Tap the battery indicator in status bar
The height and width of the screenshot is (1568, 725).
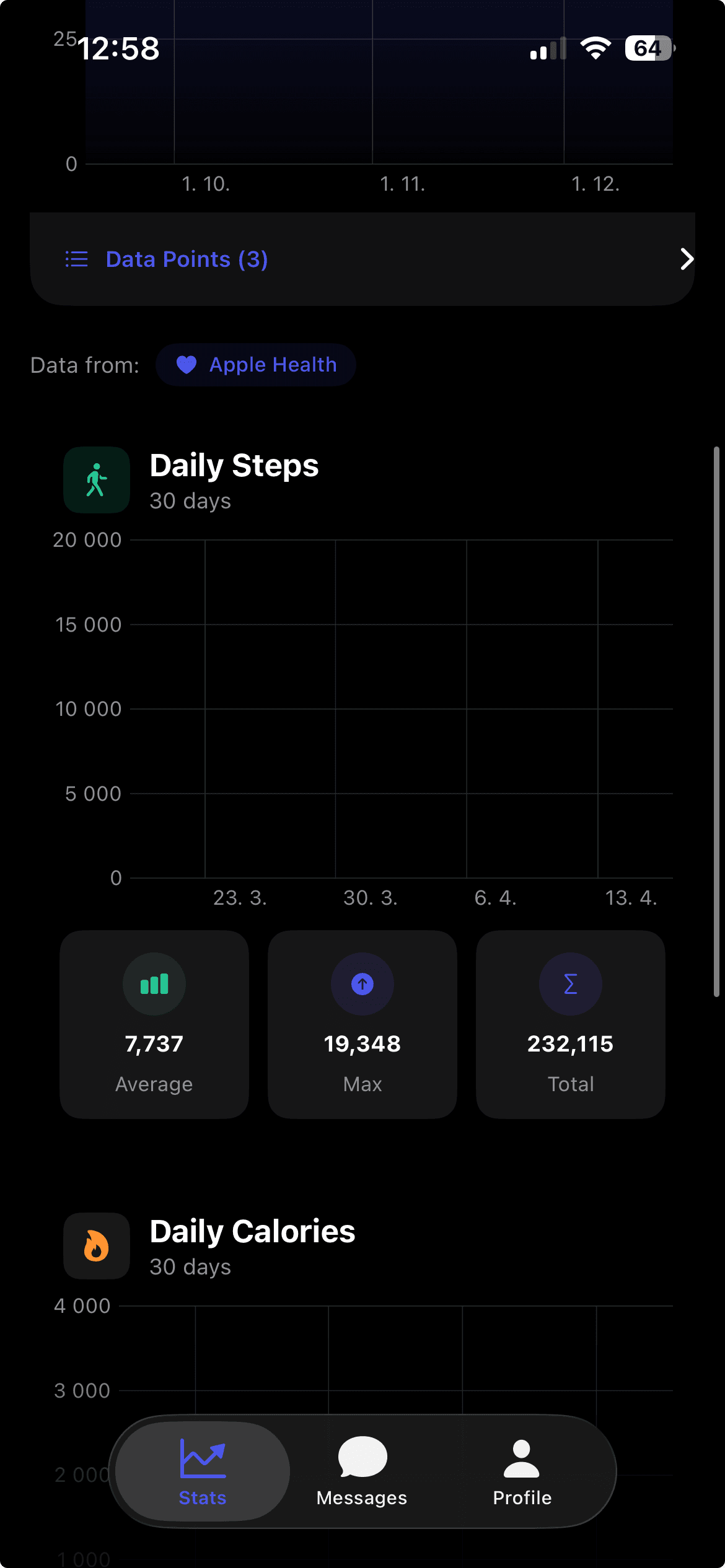pos(648,47)
